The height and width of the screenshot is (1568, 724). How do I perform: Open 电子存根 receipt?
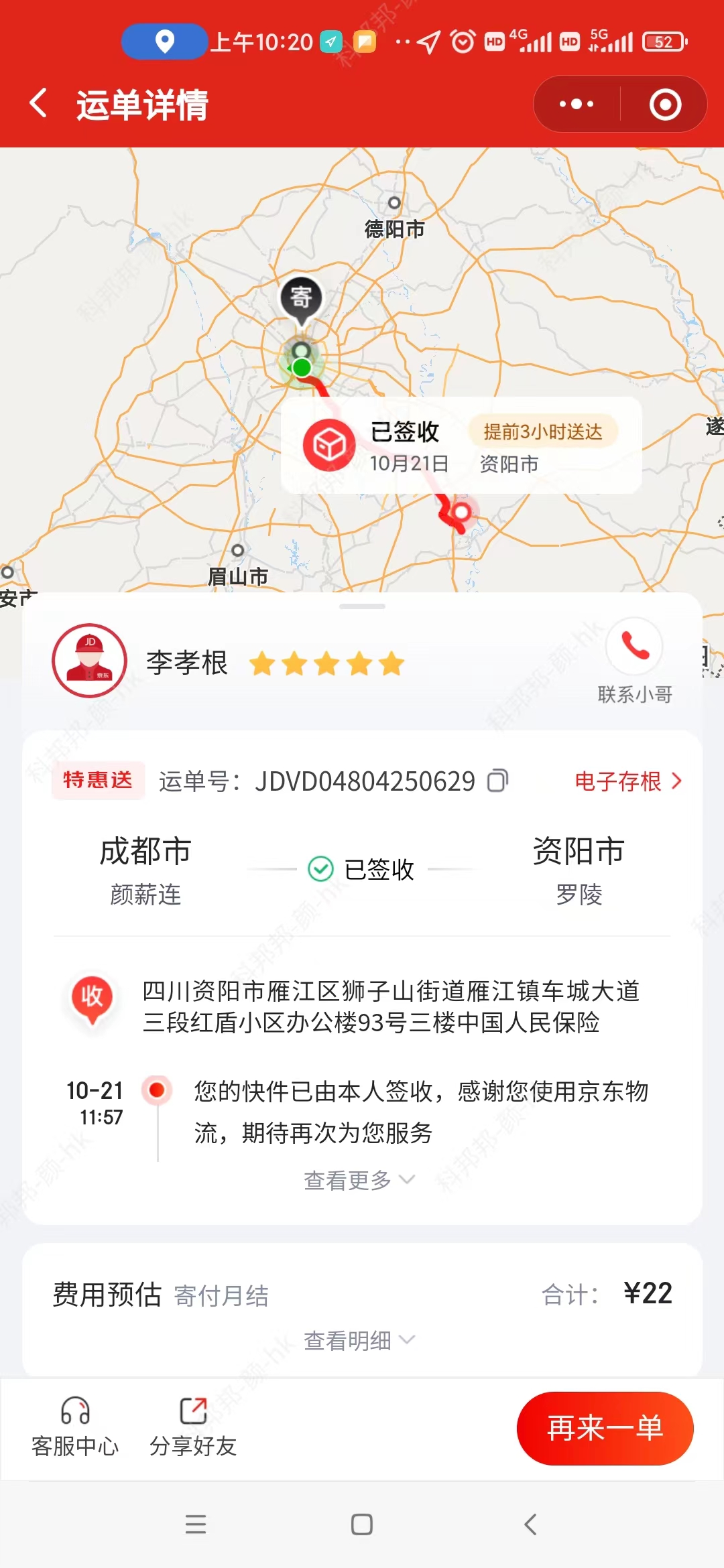[628, 781]
